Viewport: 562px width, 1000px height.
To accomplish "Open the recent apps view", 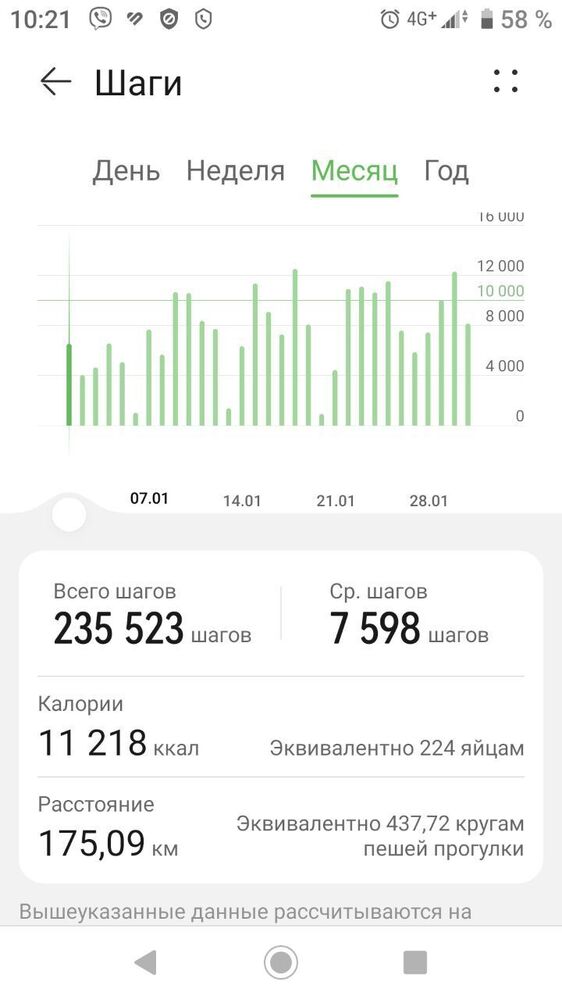I will [415, 962].
